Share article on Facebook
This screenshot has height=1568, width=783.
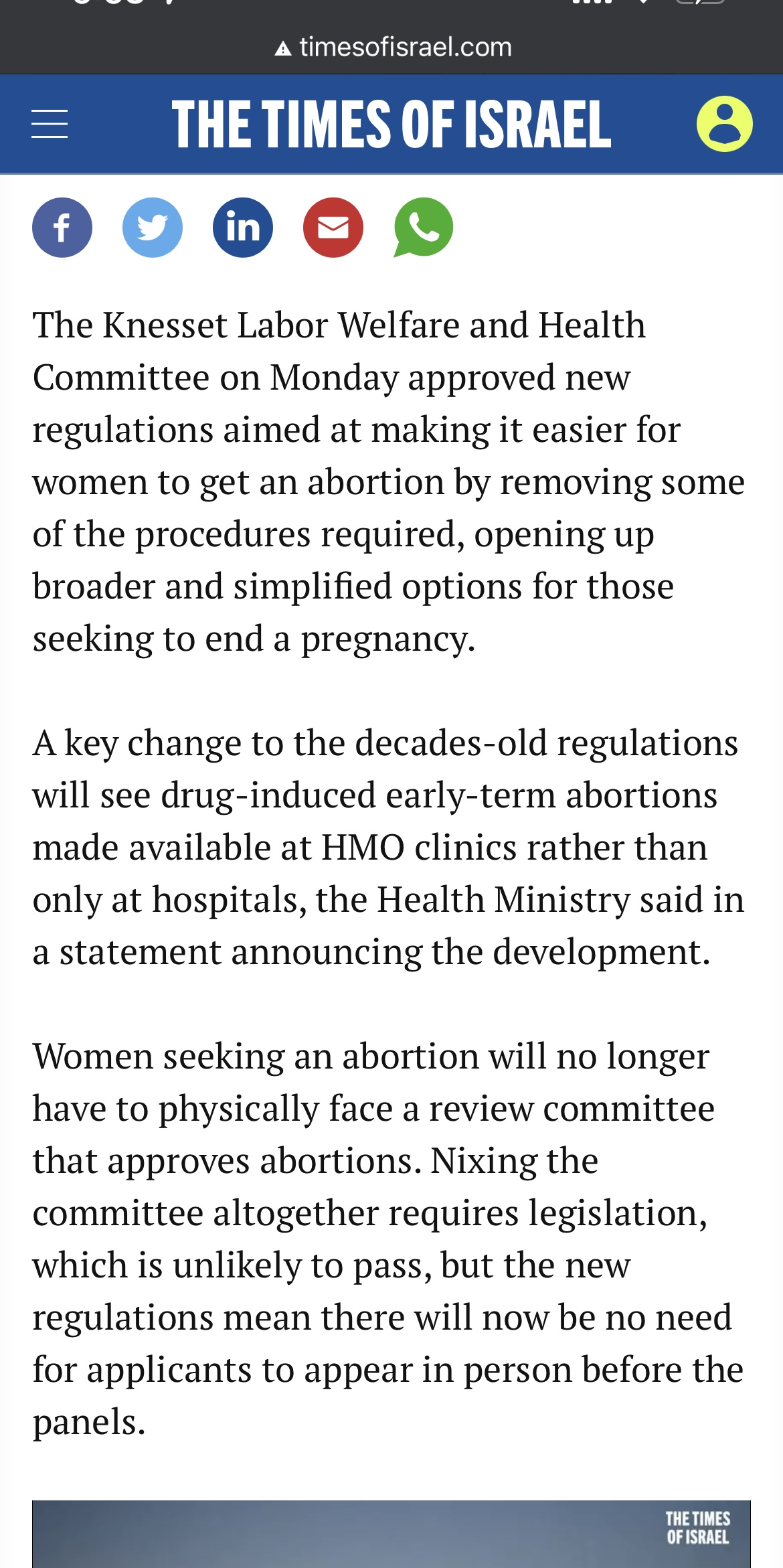62,228
